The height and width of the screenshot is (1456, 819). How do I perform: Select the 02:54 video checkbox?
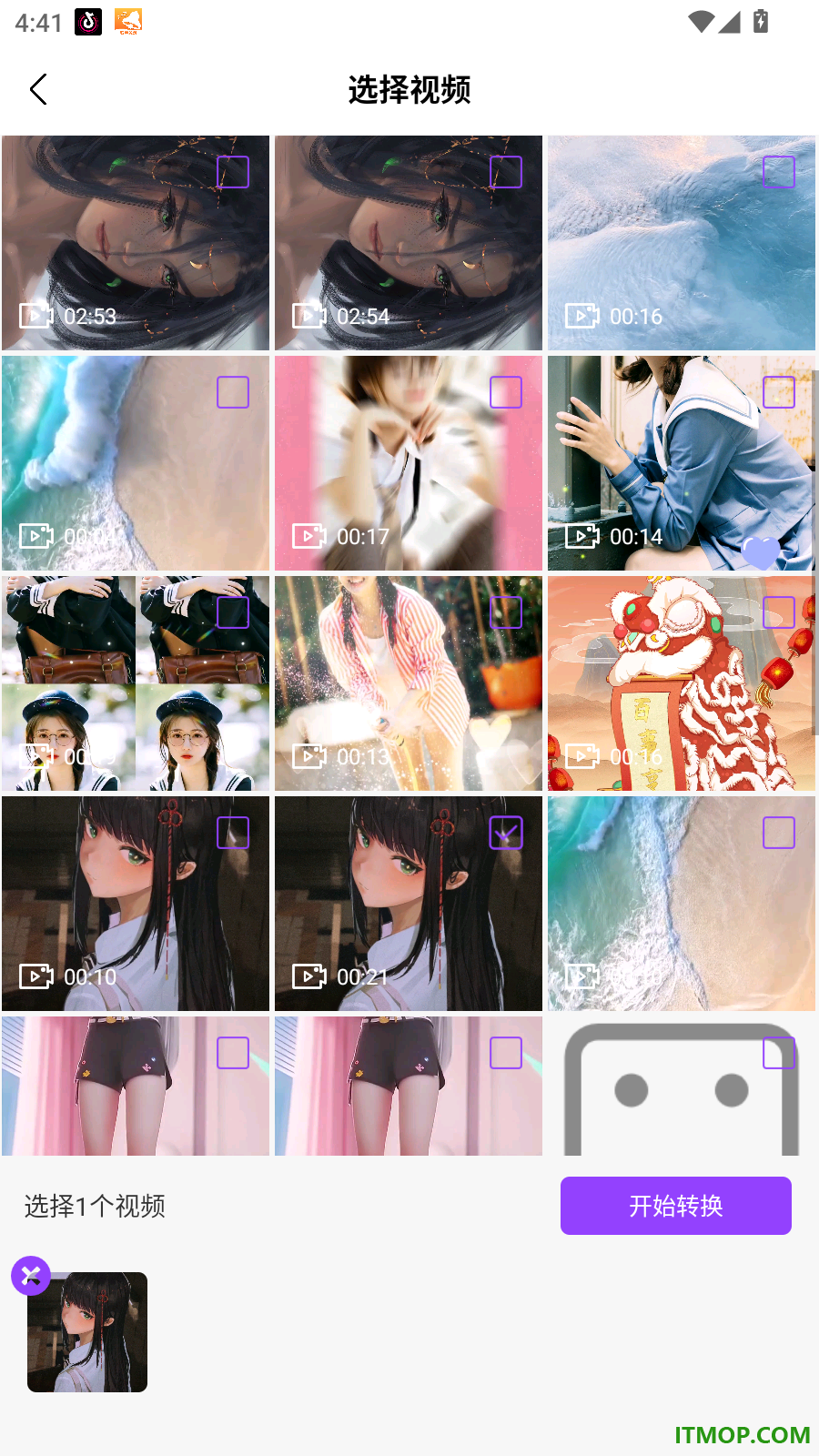(506, 172)
